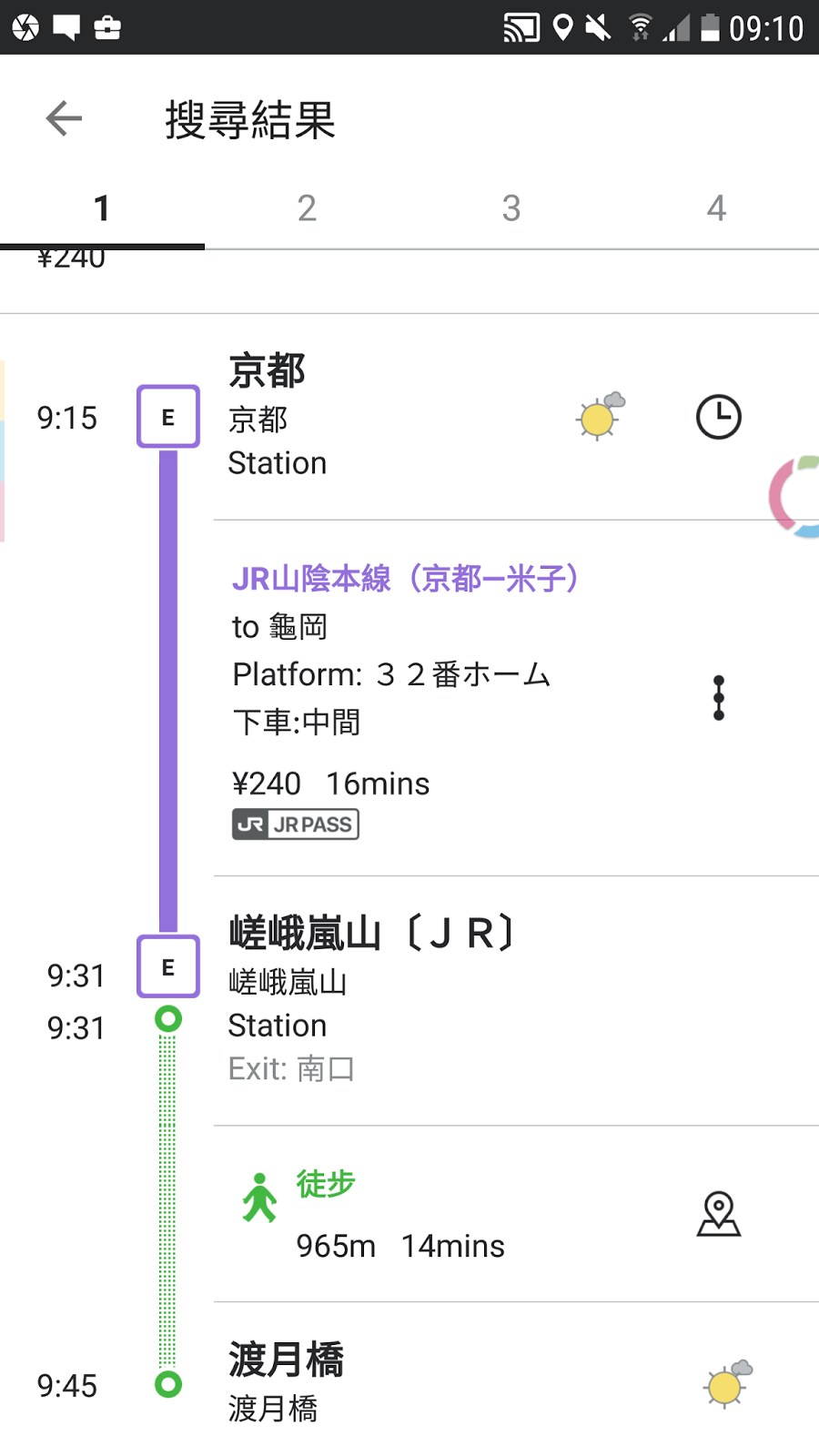This screenshot has width=819, height=1456.
Task: View intermediate stops on JR山陰本線
Action: pos(718,698)
